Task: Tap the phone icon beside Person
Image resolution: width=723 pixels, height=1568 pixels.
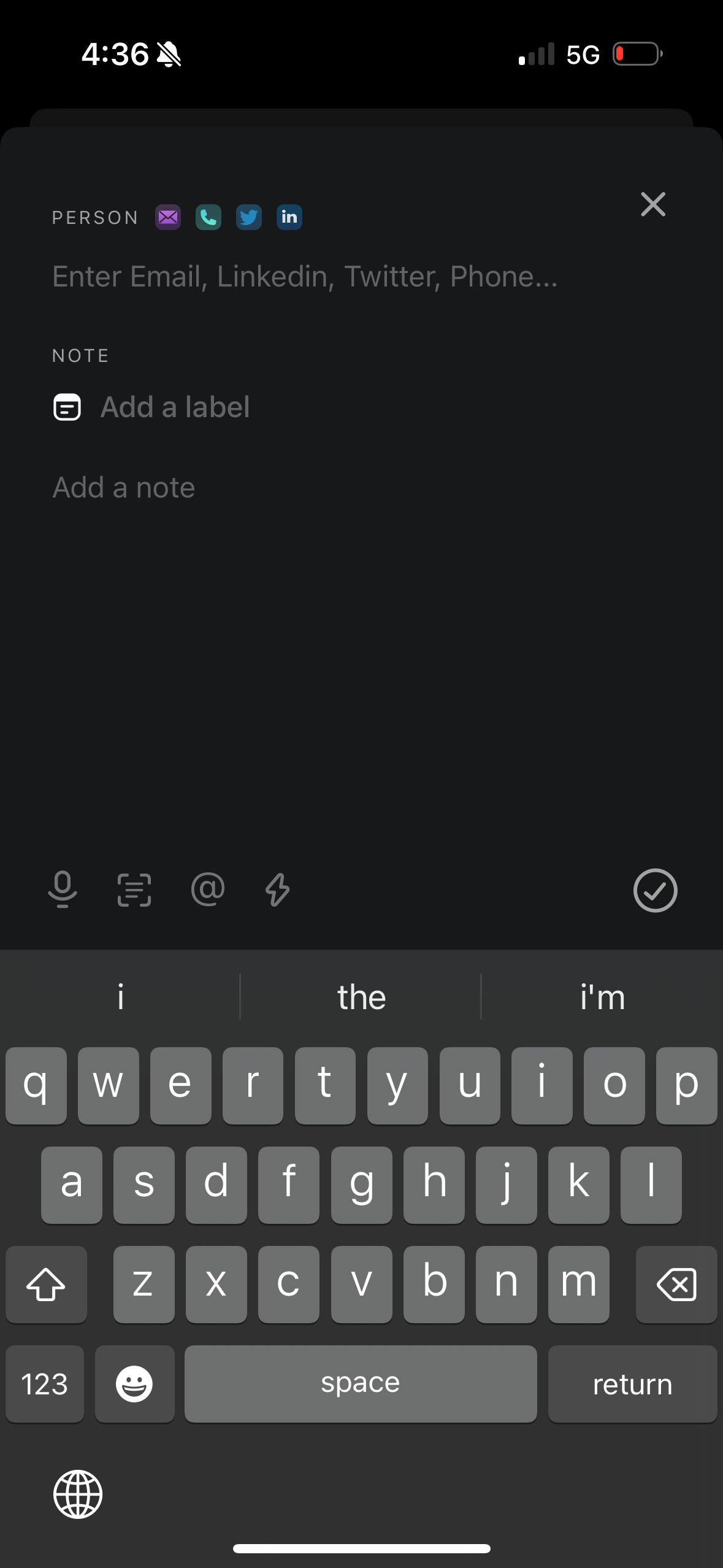Action: tap(208, 217)
